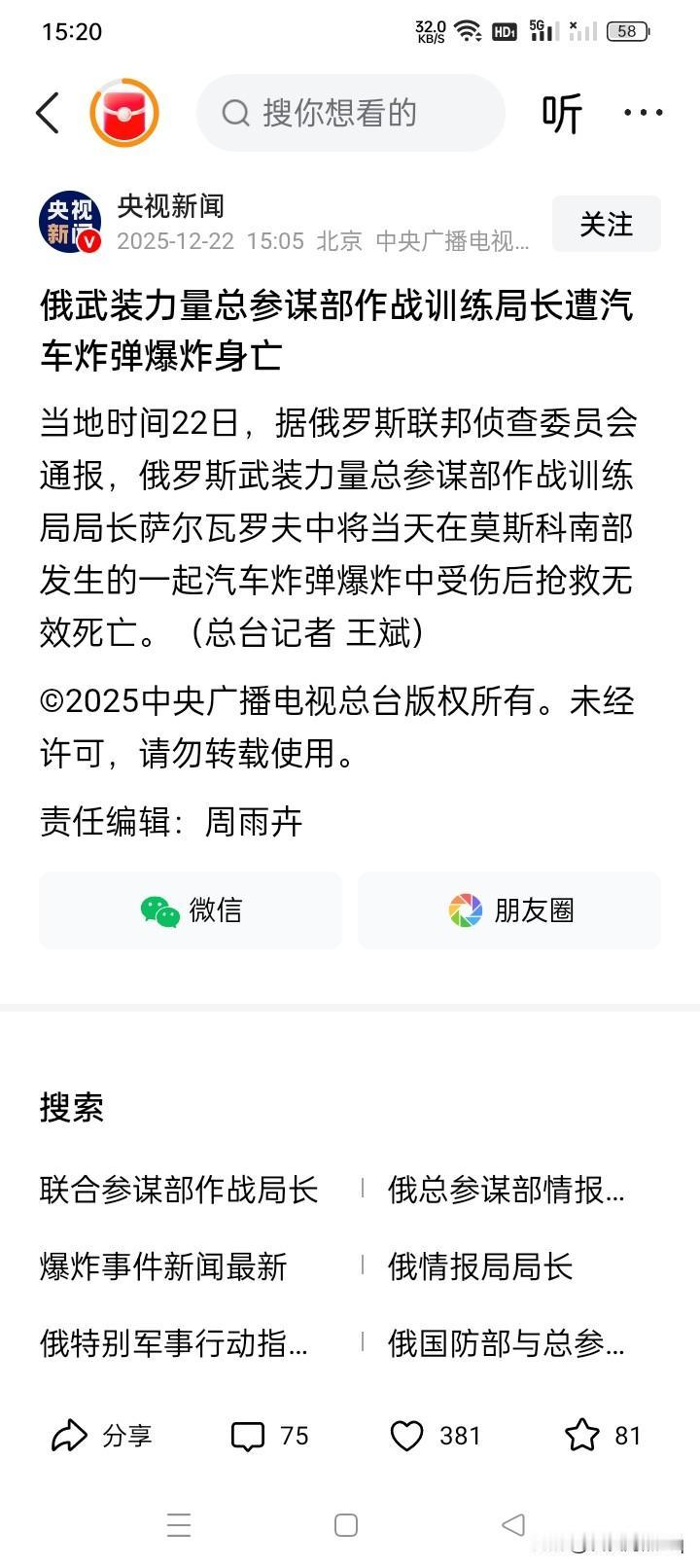Tap the heart icon to like the article
The image size is (700, 1568).
point(407,1435)
